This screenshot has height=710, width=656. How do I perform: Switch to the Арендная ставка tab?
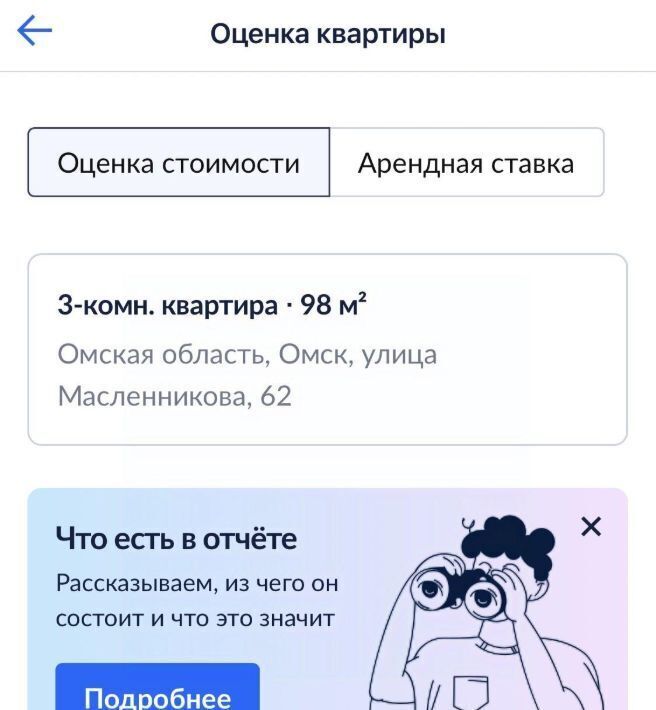[x=466, y=163]
